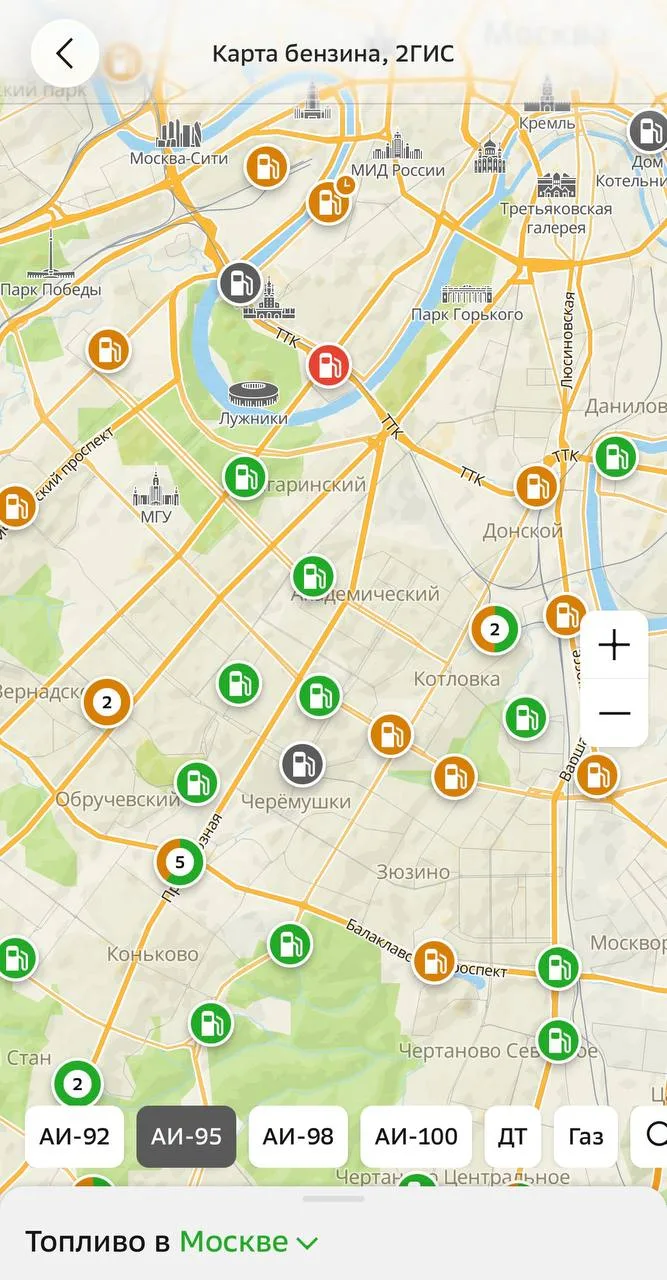This screenshot has height=1280, width=667.
Task: Zoom out the map with minus
Action: 614,713
